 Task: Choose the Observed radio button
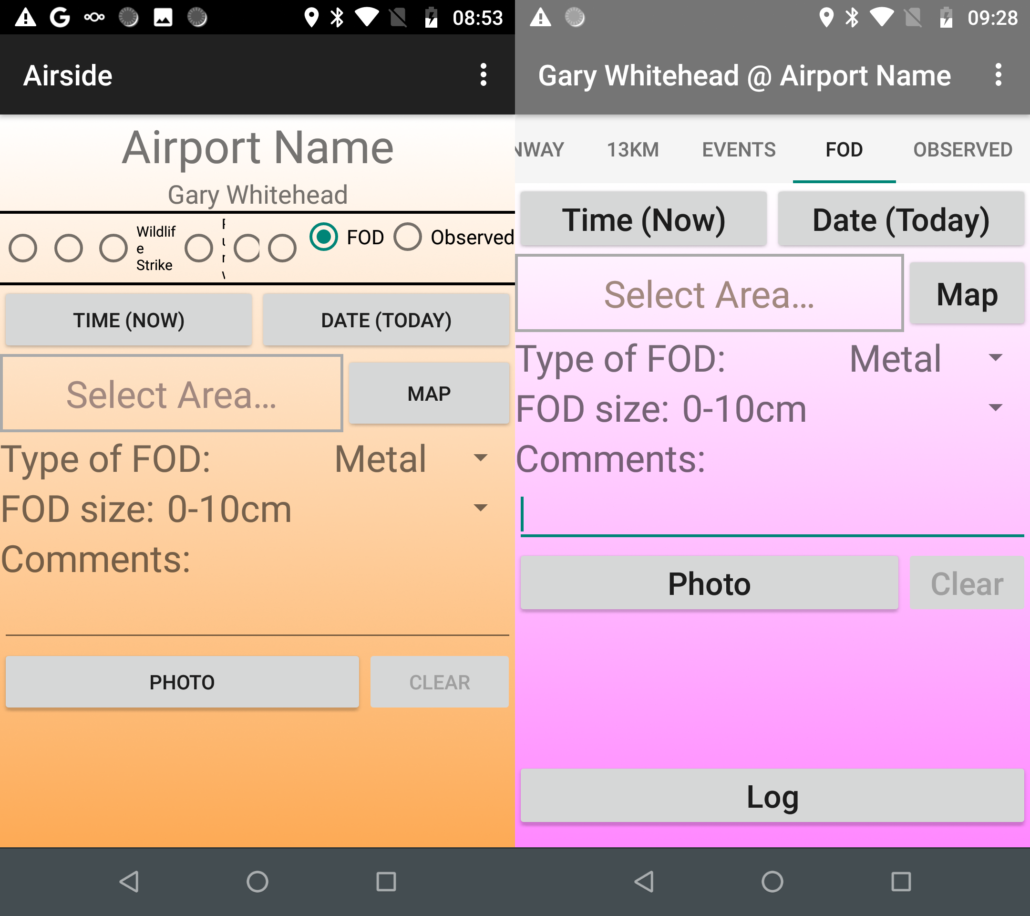(x=407, y=237)
